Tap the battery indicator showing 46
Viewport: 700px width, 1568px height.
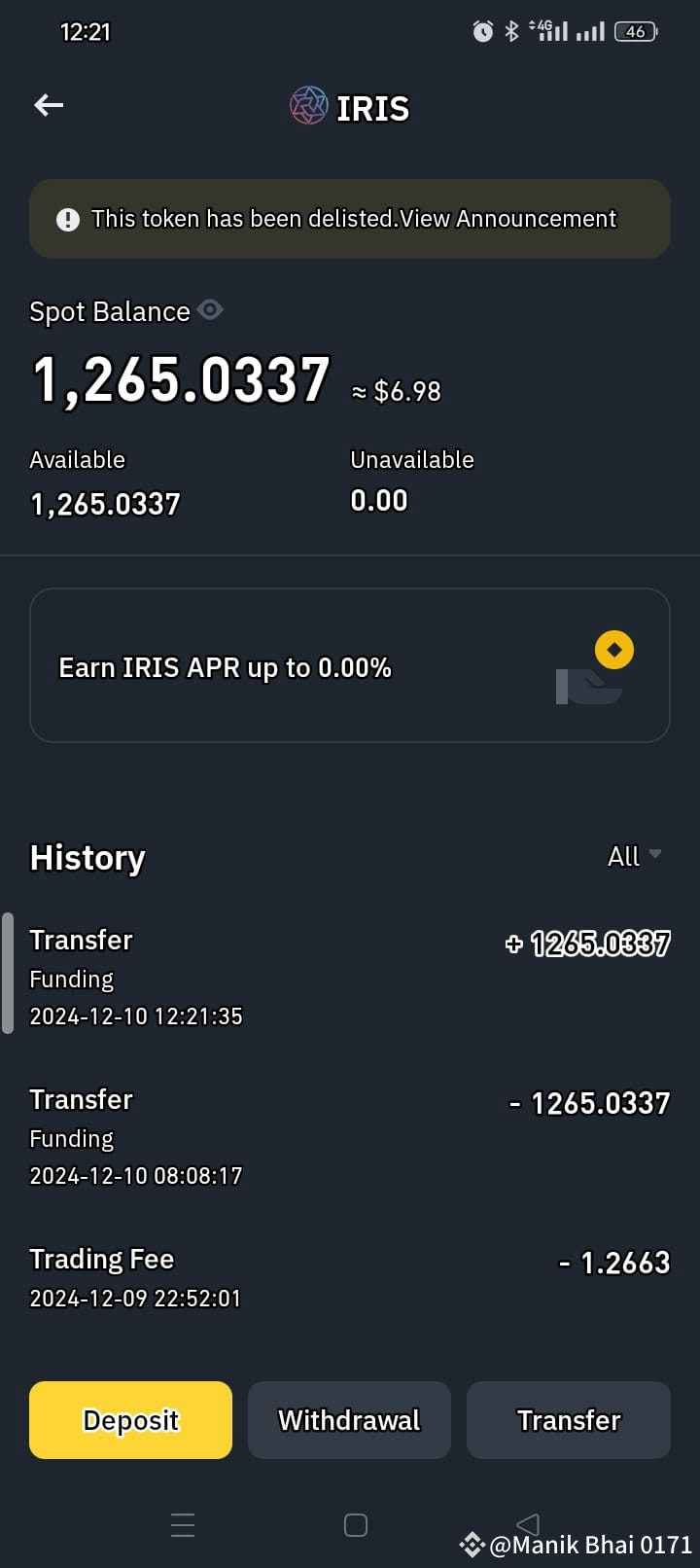635,31
